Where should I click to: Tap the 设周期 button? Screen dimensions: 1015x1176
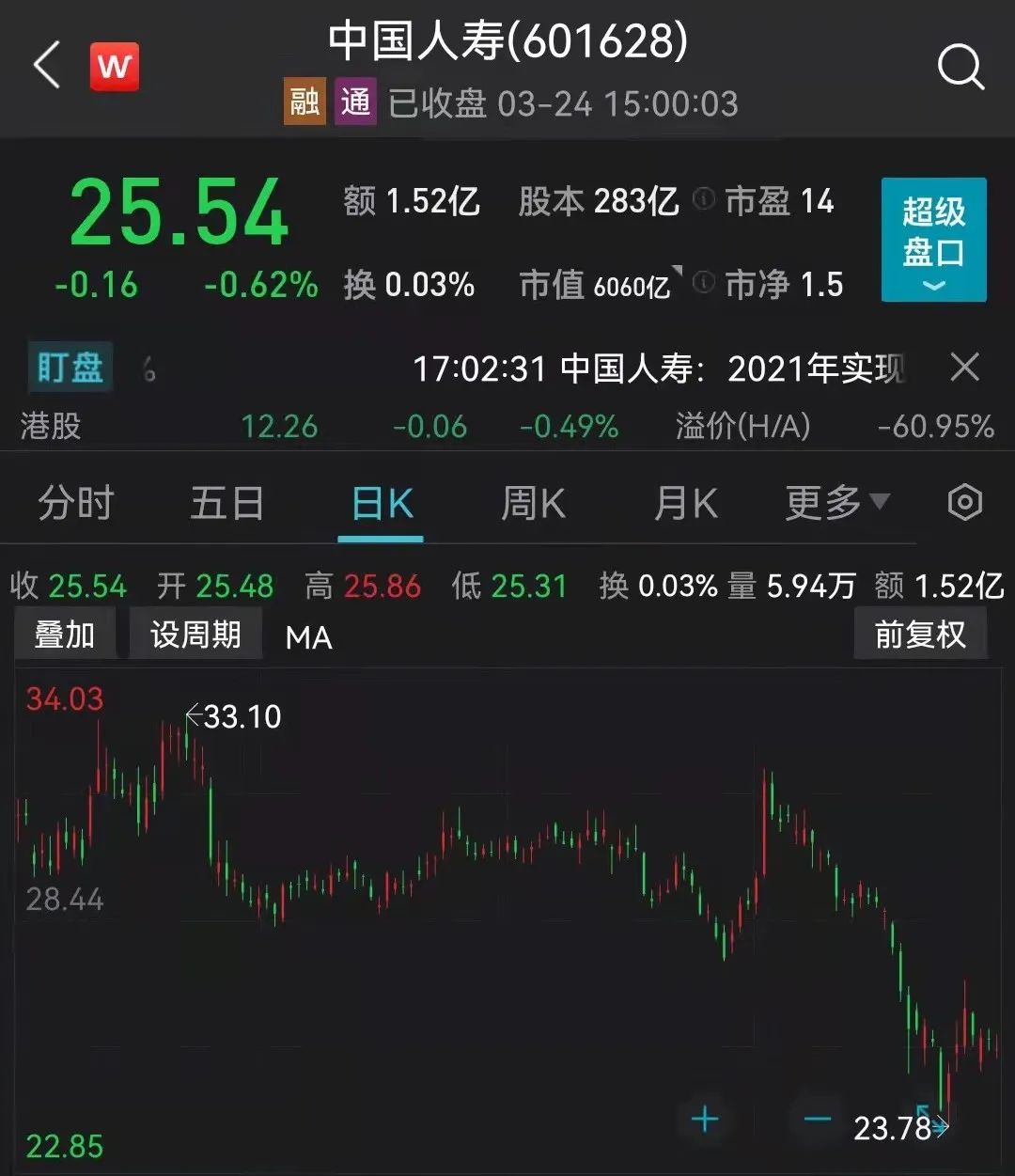195,635
